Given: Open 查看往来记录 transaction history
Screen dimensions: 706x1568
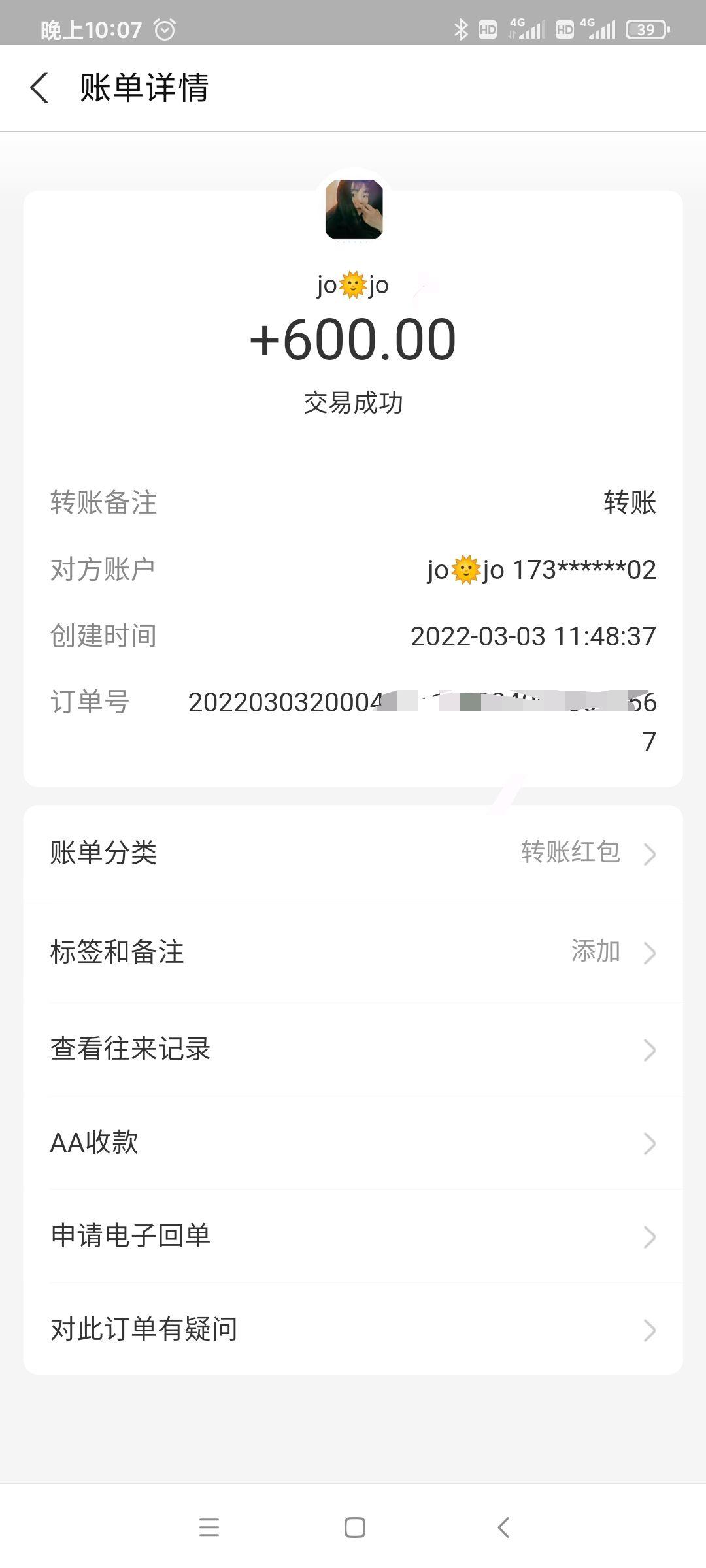Looking at the screenshot, I should [x=353, y=1049].
